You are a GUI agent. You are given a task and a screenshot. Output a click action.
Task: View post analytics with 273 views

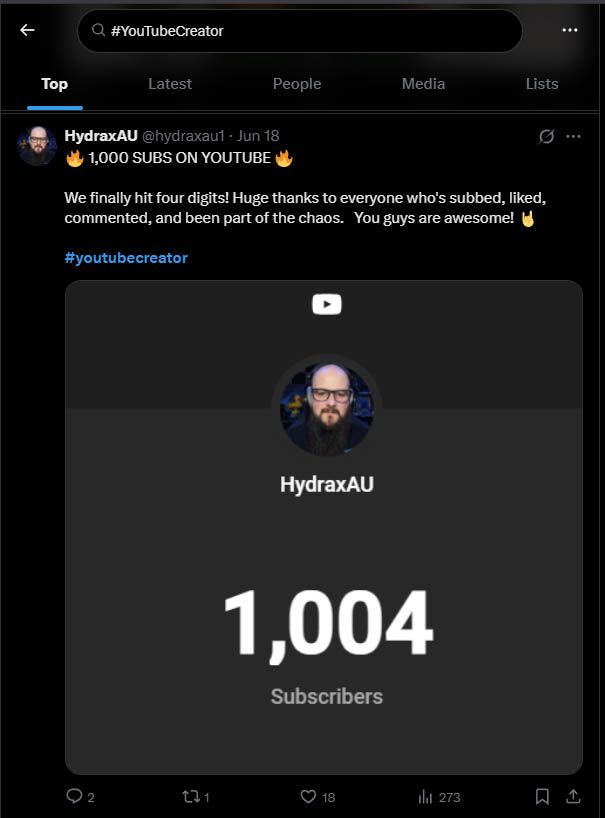(x=425, y=797)
